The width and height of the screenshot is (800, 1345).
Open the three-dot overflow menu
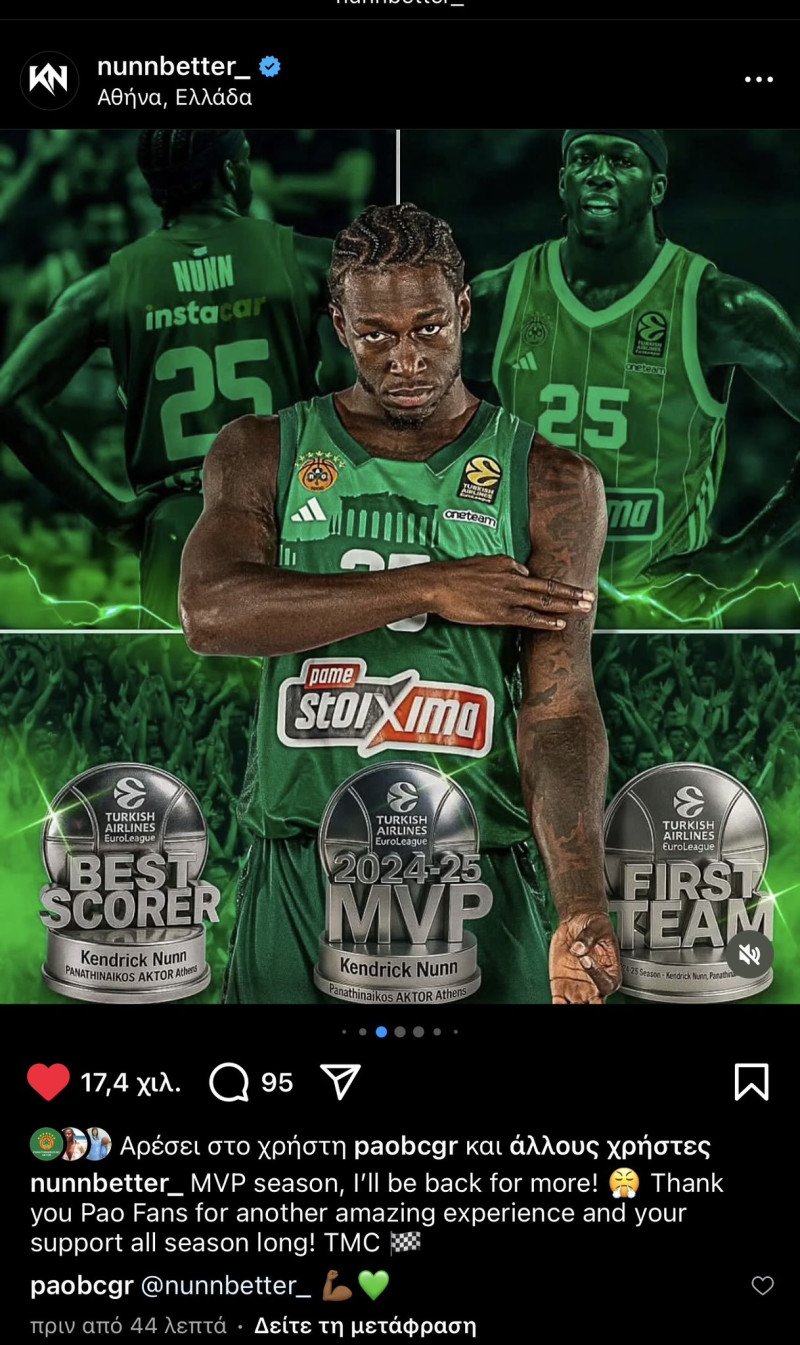tap(759, 80)
